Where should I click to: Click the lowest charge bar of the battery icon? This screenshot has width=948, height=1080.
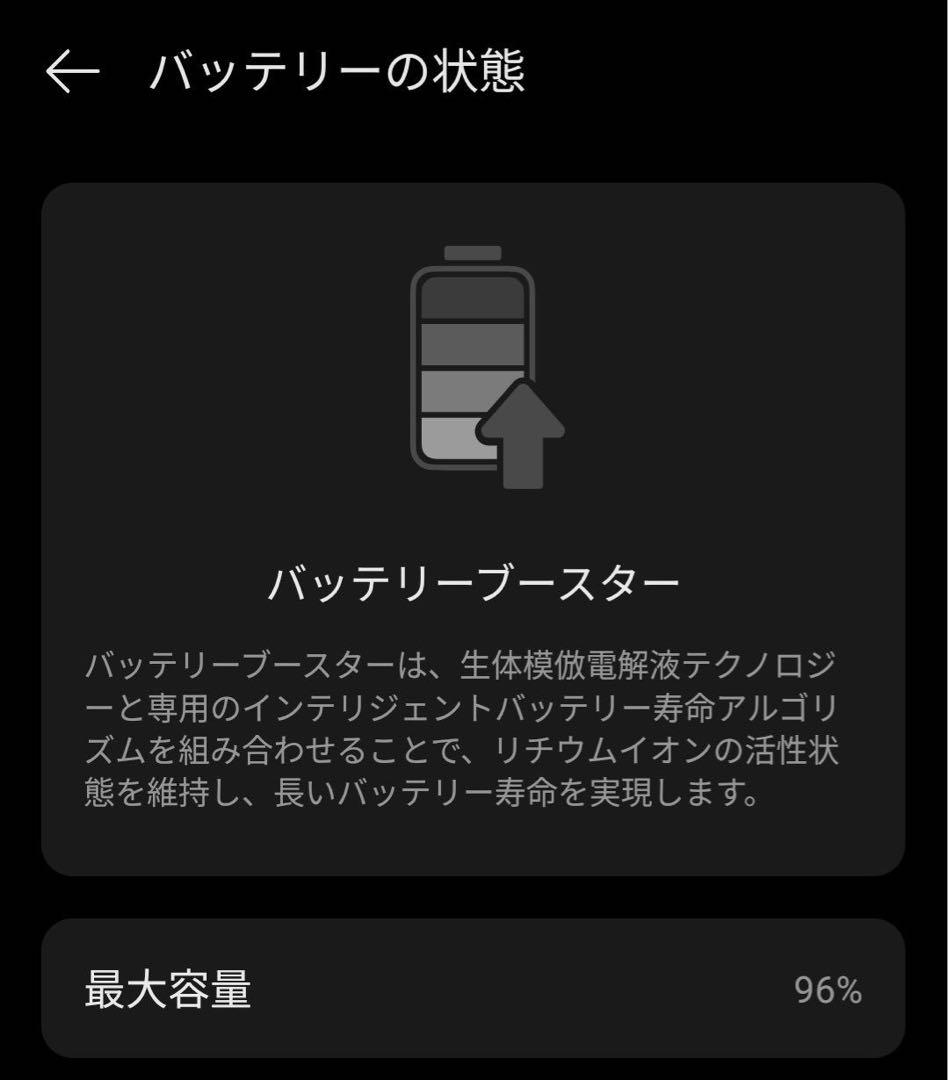click(448, 440)
